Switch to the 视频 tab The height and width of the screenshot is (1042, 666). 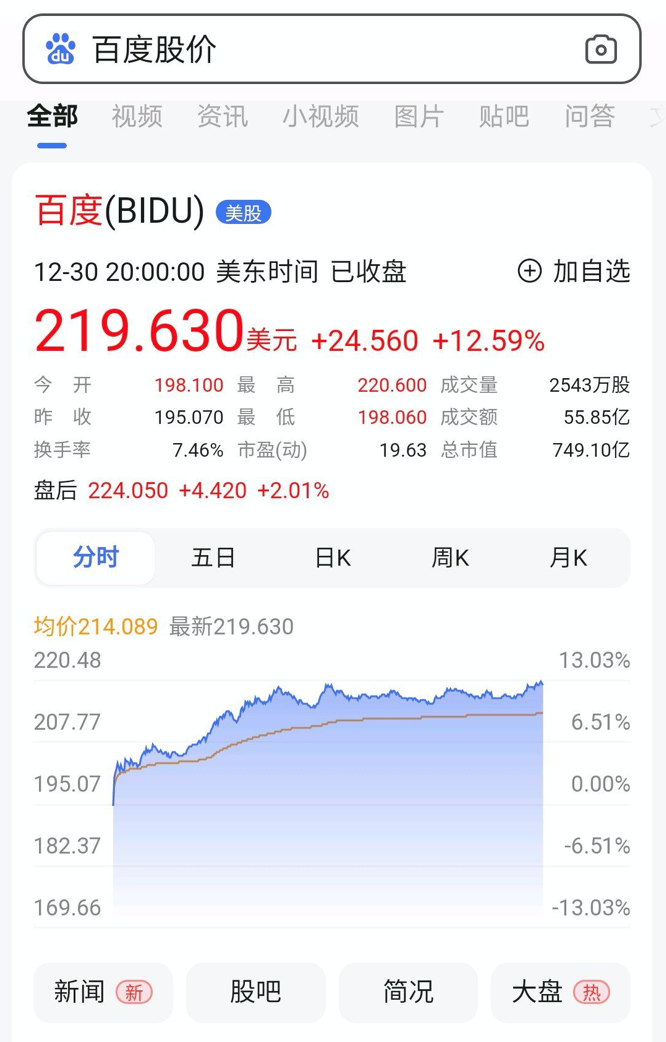click(x=137, y=116)
